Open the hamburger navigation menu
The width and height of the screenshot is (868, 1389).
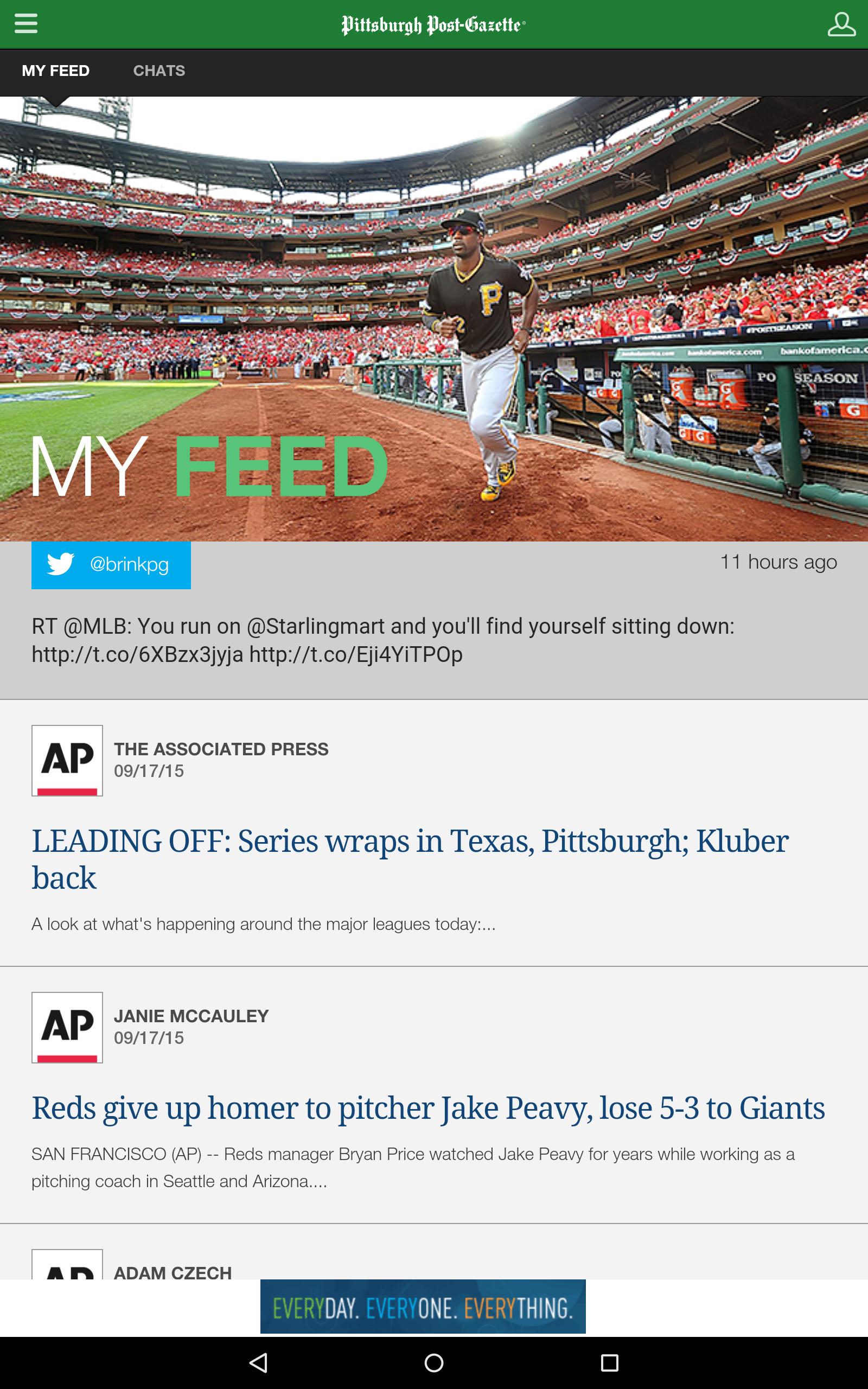pyautogui.click(x=26, y=24)
